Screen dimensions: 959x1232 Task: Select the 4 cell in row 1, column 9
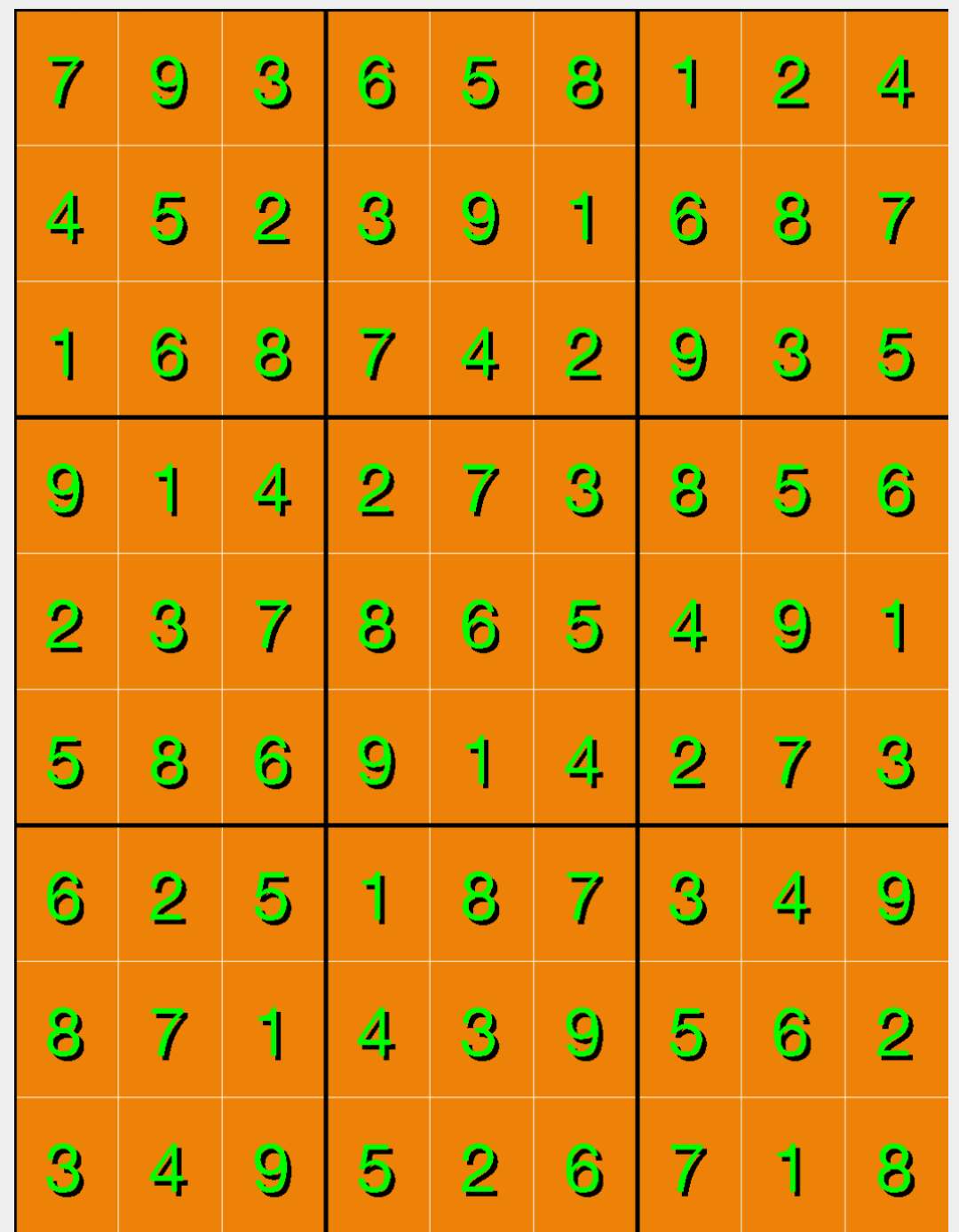pyautogui.click(x=895, y=82)
